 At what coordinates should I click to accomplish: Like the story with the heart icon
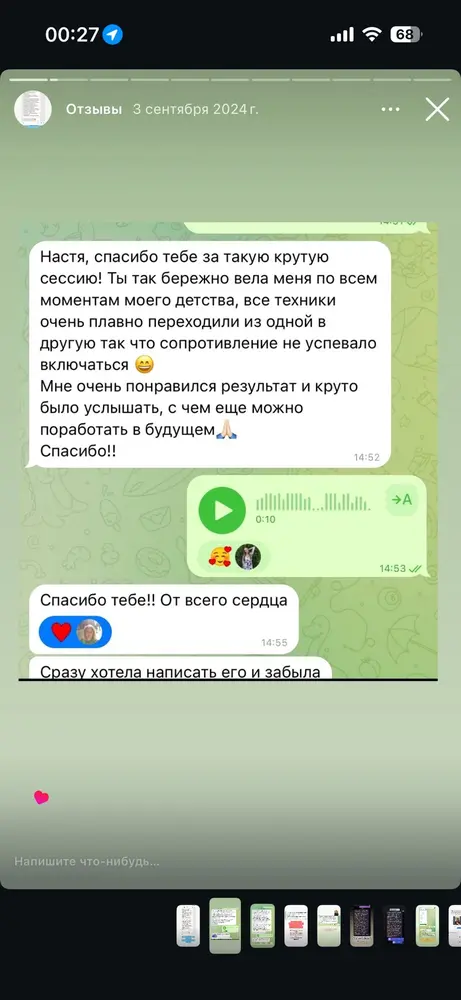41,797
